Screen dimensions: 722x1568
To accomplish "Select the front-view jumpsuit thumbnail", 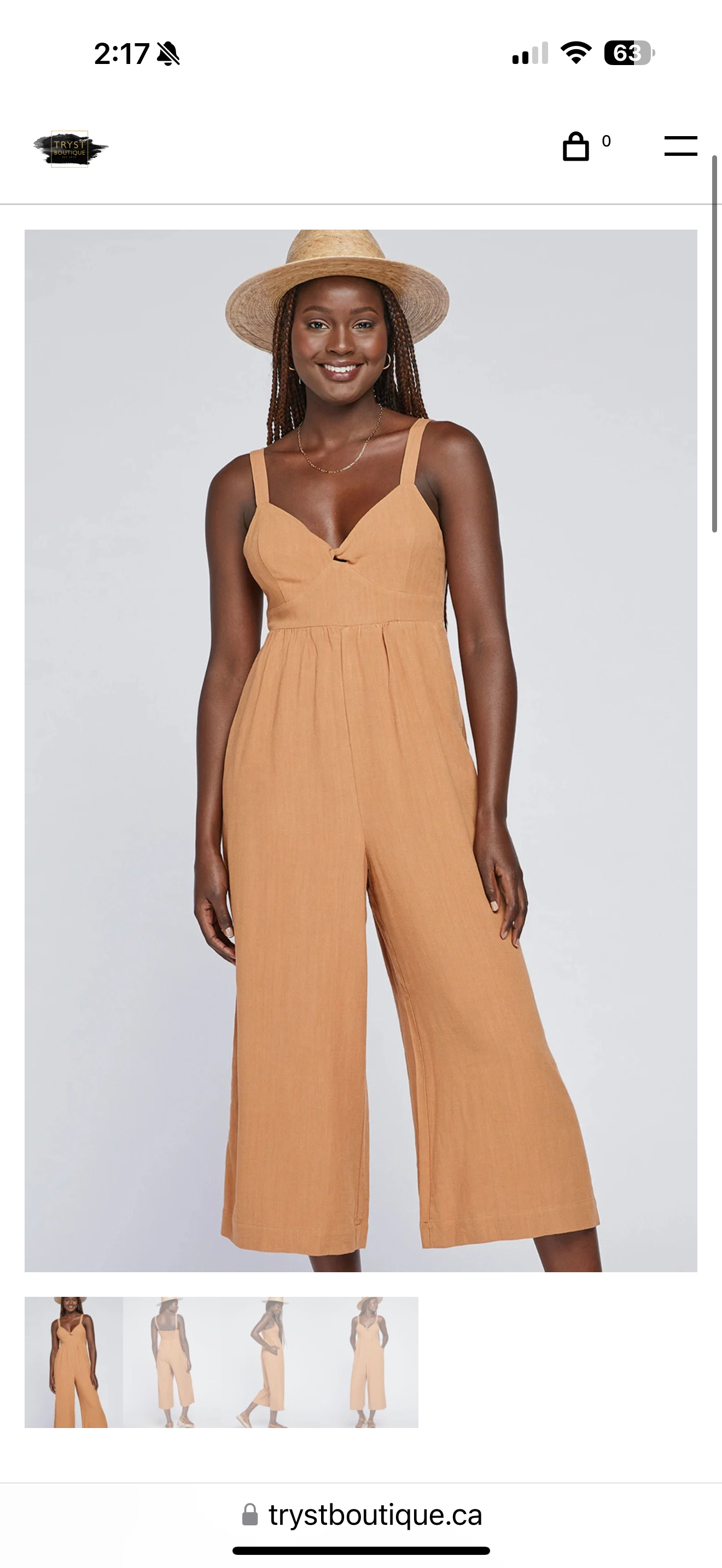I will pyautogui.click(x=74, y=1362).
